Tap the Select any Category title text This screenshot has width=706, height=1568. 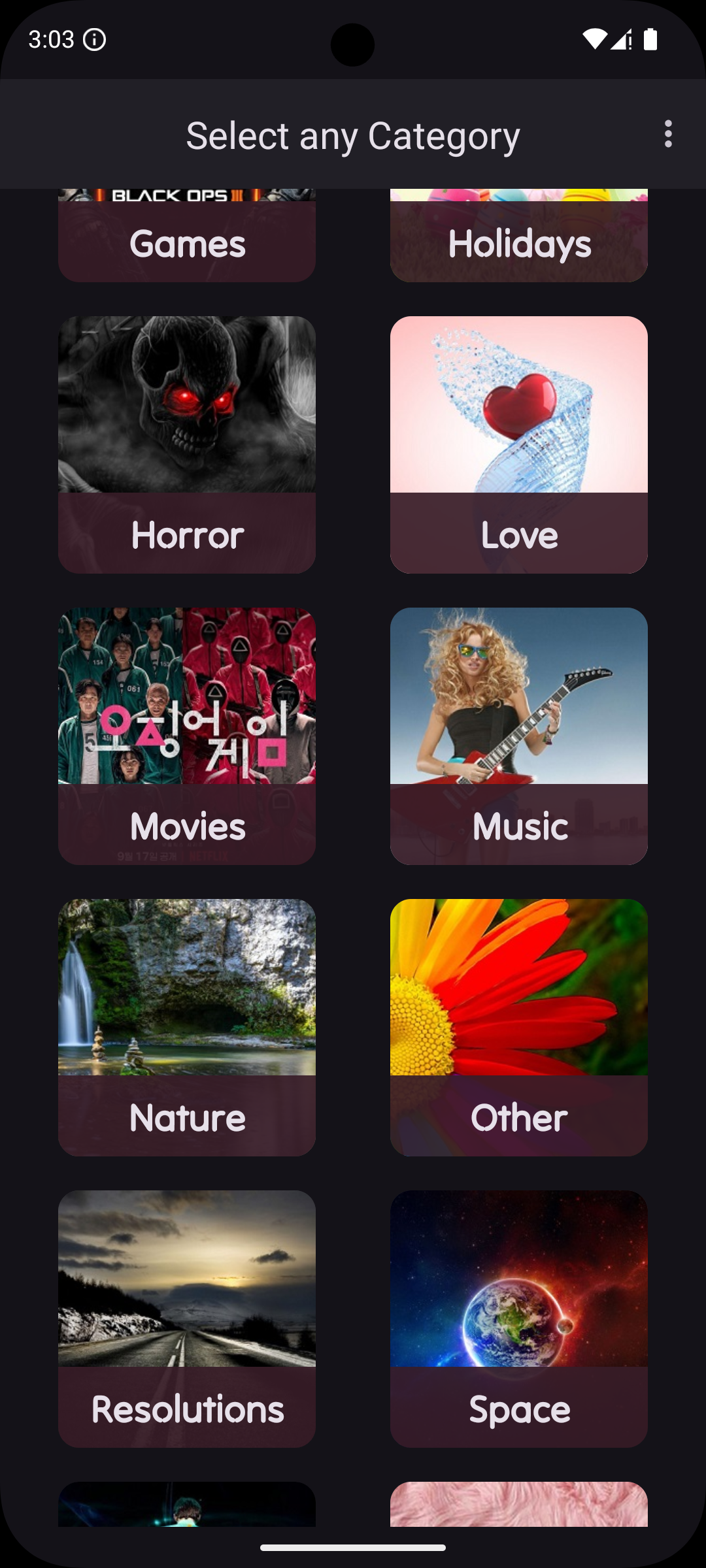tap(353, 136)
